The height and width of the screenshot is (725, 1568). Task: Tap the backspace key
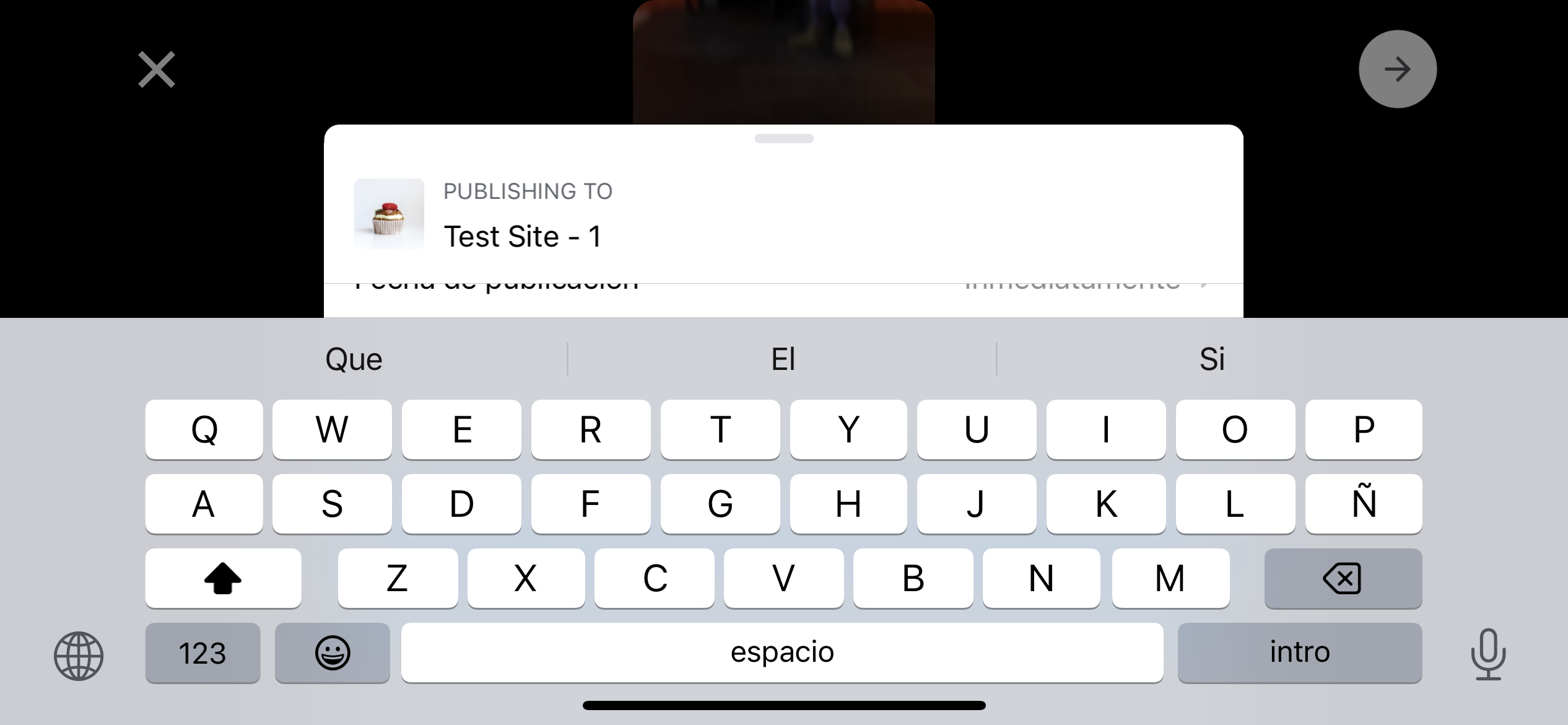(1343, 578)
